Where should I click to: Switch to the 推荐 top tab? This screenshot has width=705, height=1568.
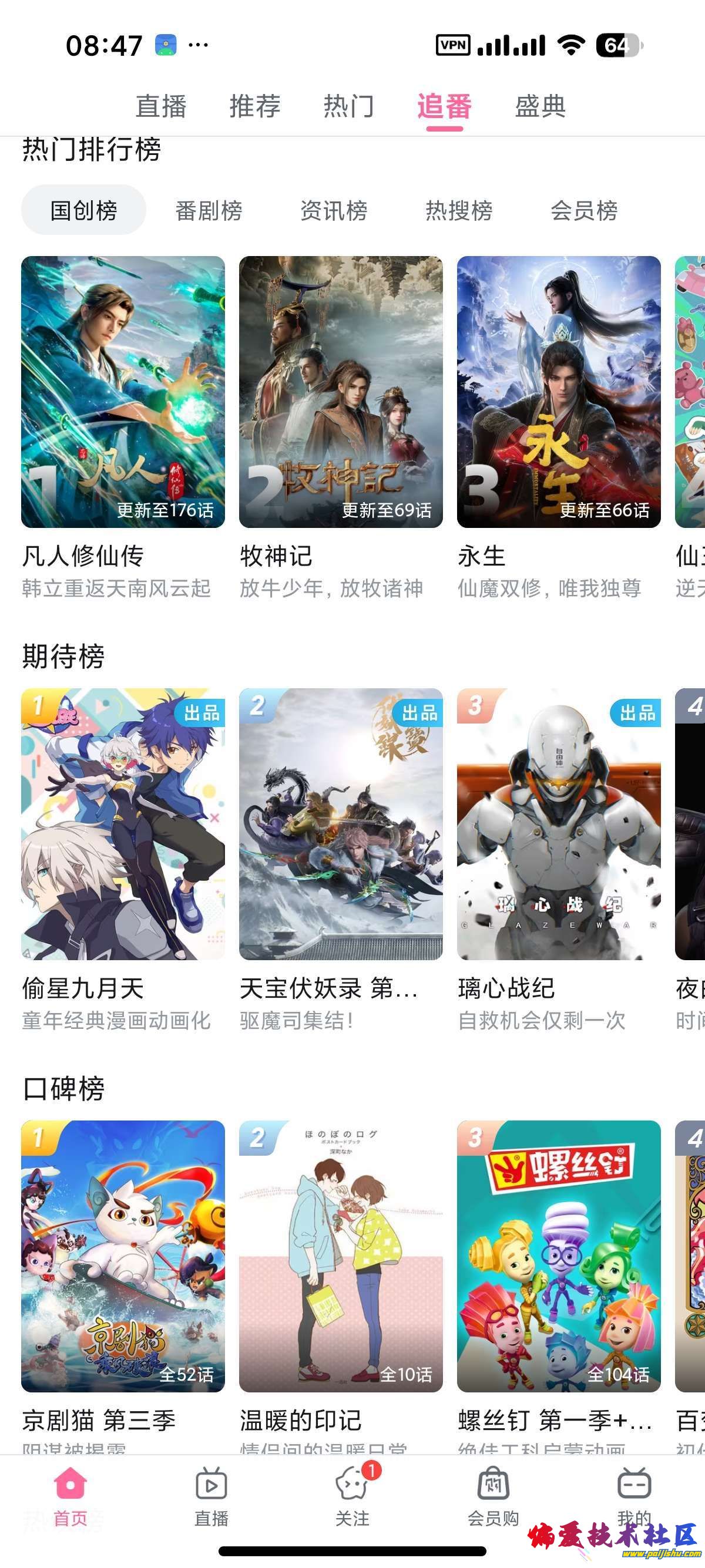point(254,106)
